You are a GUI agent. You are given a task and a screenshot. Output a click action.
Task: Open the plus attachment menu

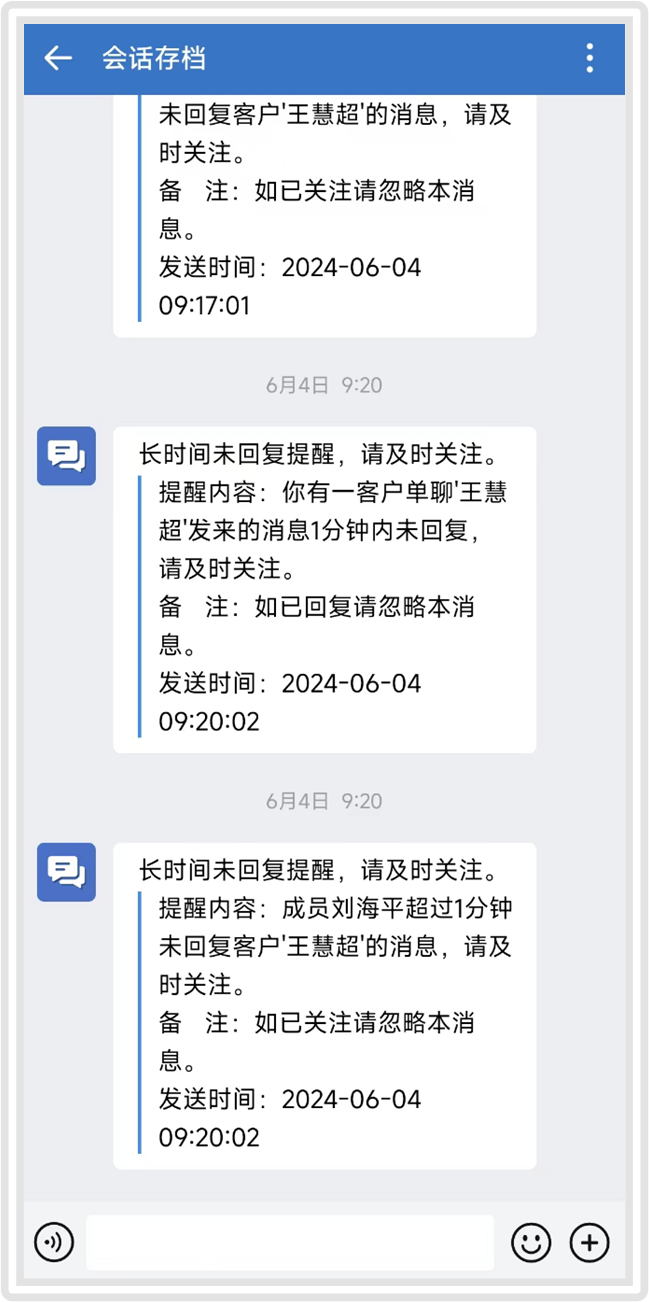click(590, 1243)
